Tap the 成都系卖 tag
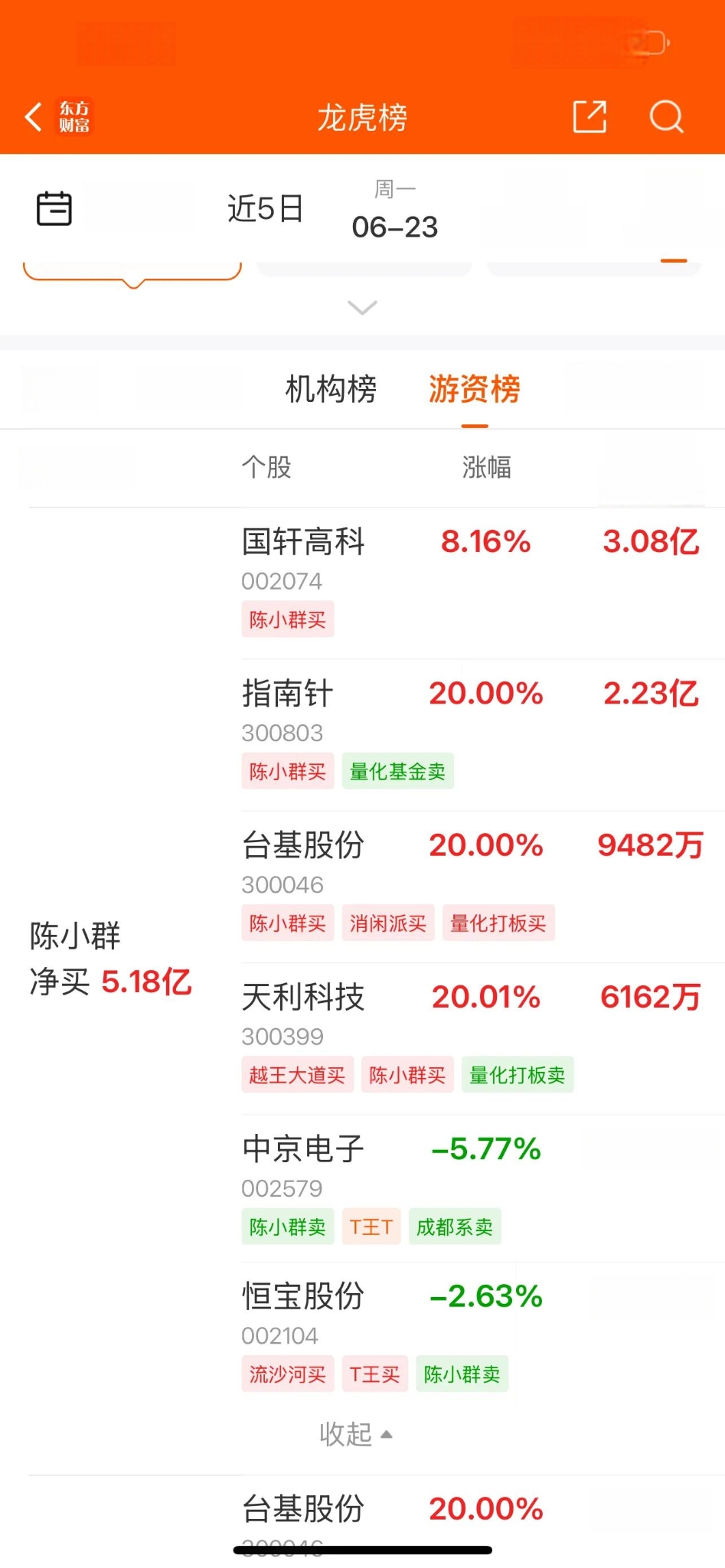This screenshot has width=725, height=1568. (x=455, y=1227)
